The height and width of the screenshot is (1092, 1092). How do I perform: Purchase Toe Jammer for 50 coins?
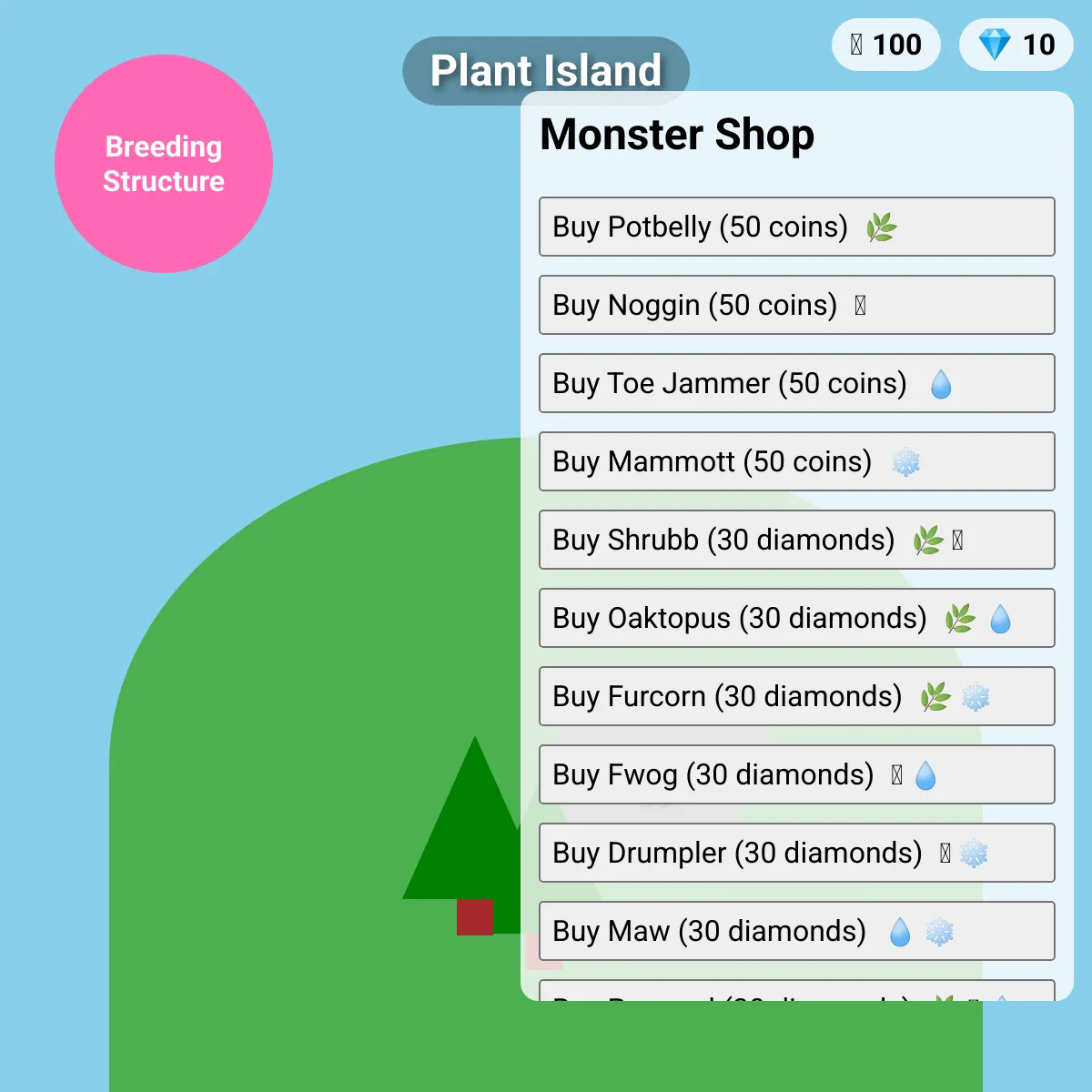click(796, 383)
